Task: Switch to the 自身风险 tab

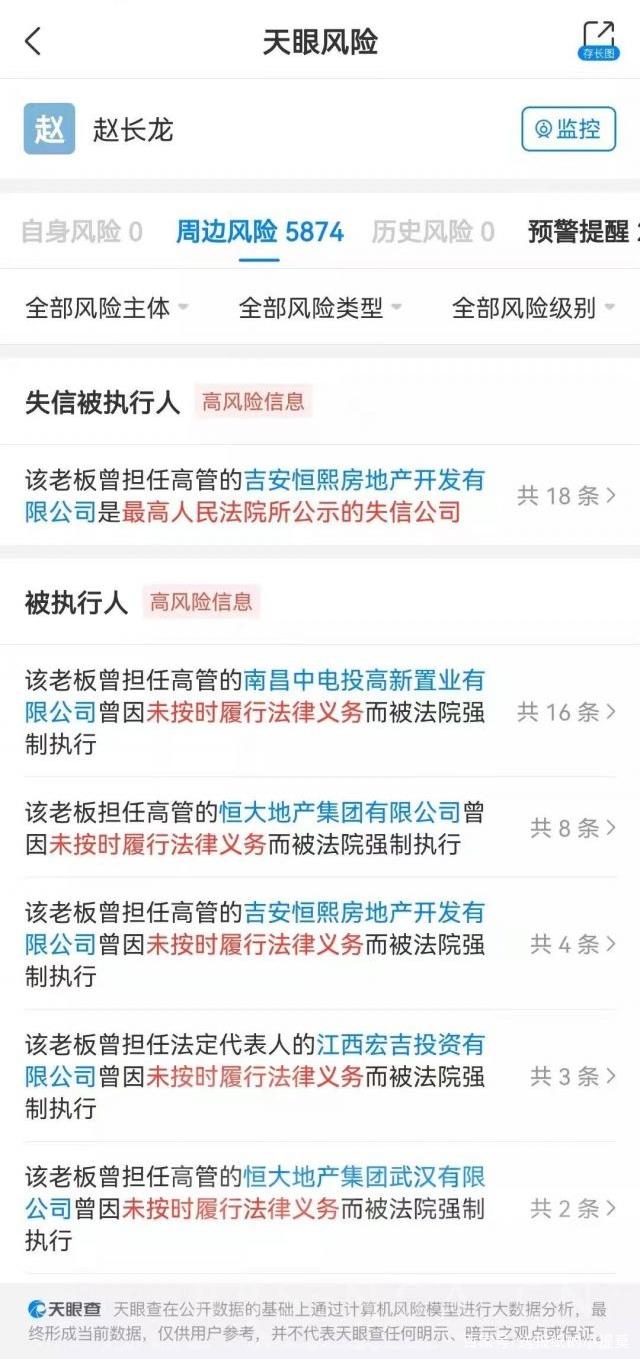Action: pyautogui.click(x=82, y=232)
